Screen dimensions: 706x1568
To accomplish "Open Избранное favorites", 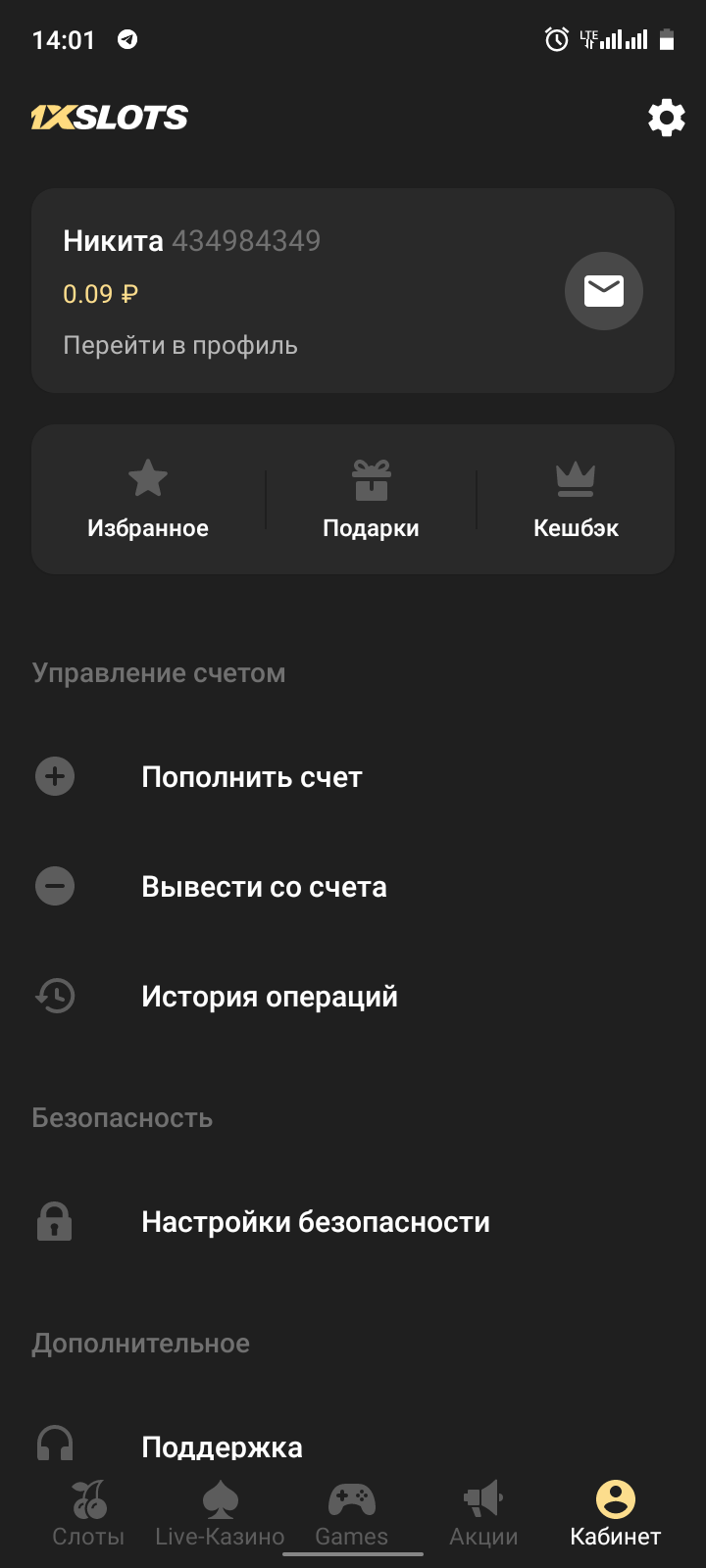I will tap(148, 500).
